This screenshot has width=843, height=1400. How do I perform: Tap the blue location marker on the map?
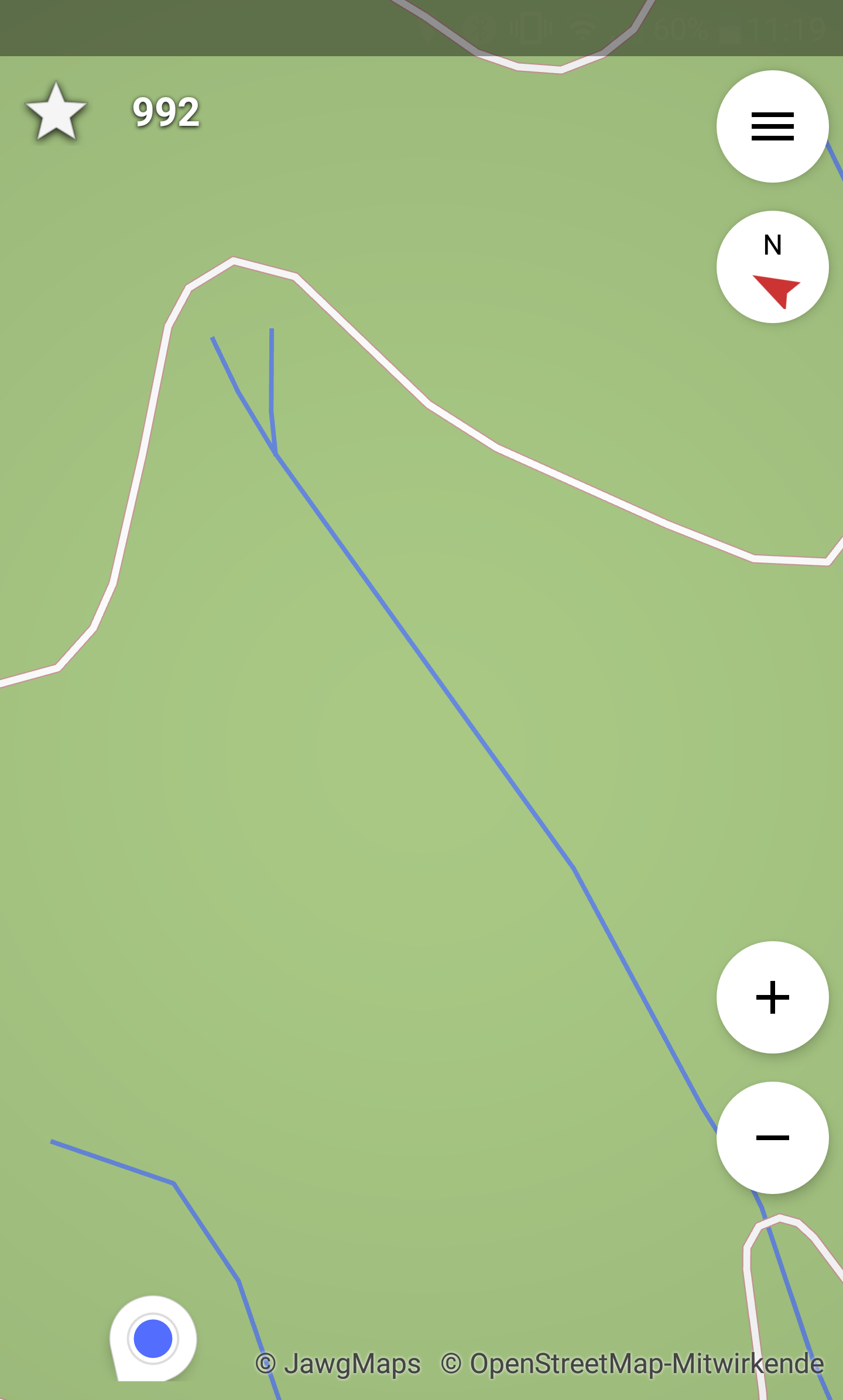[153, 1338]
